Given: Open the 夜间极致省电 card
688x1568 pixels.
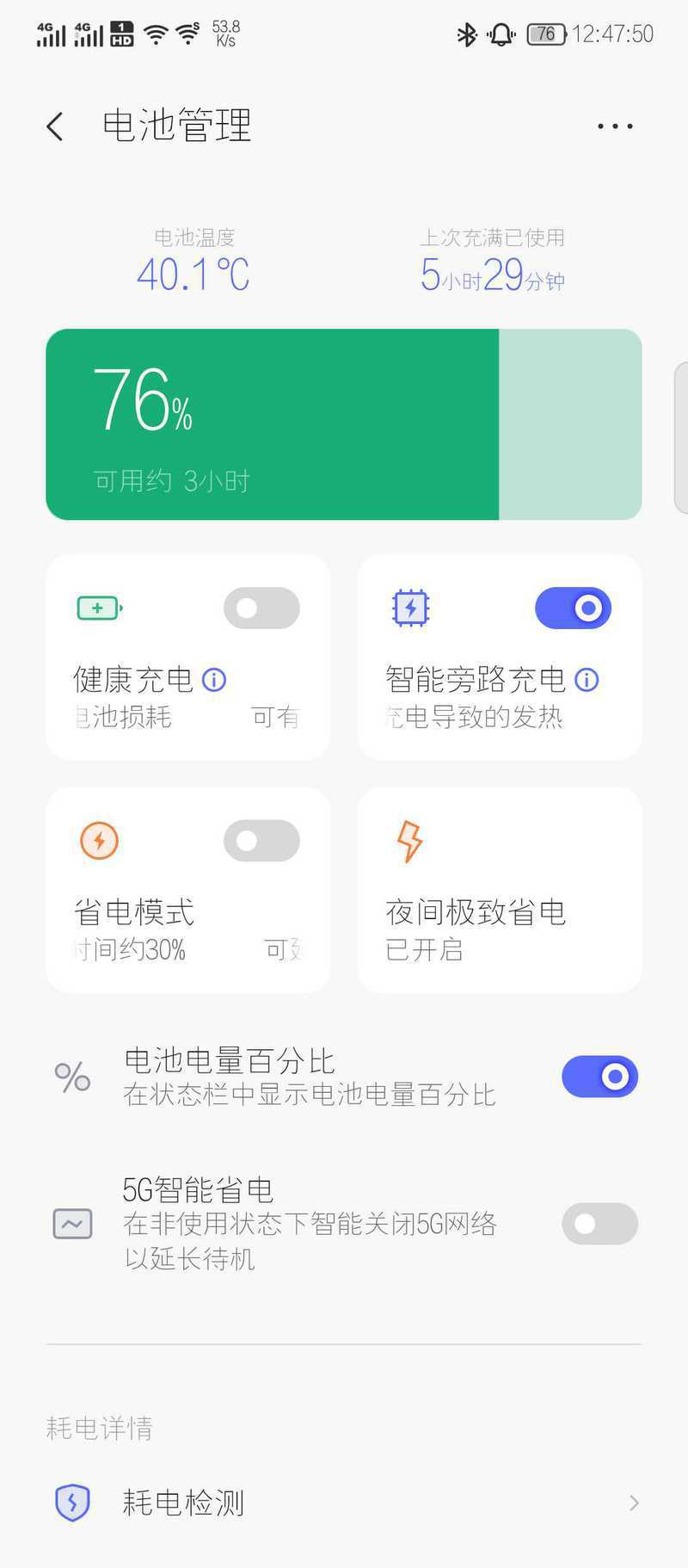Looking at the screenshot, I should point(500,890).
